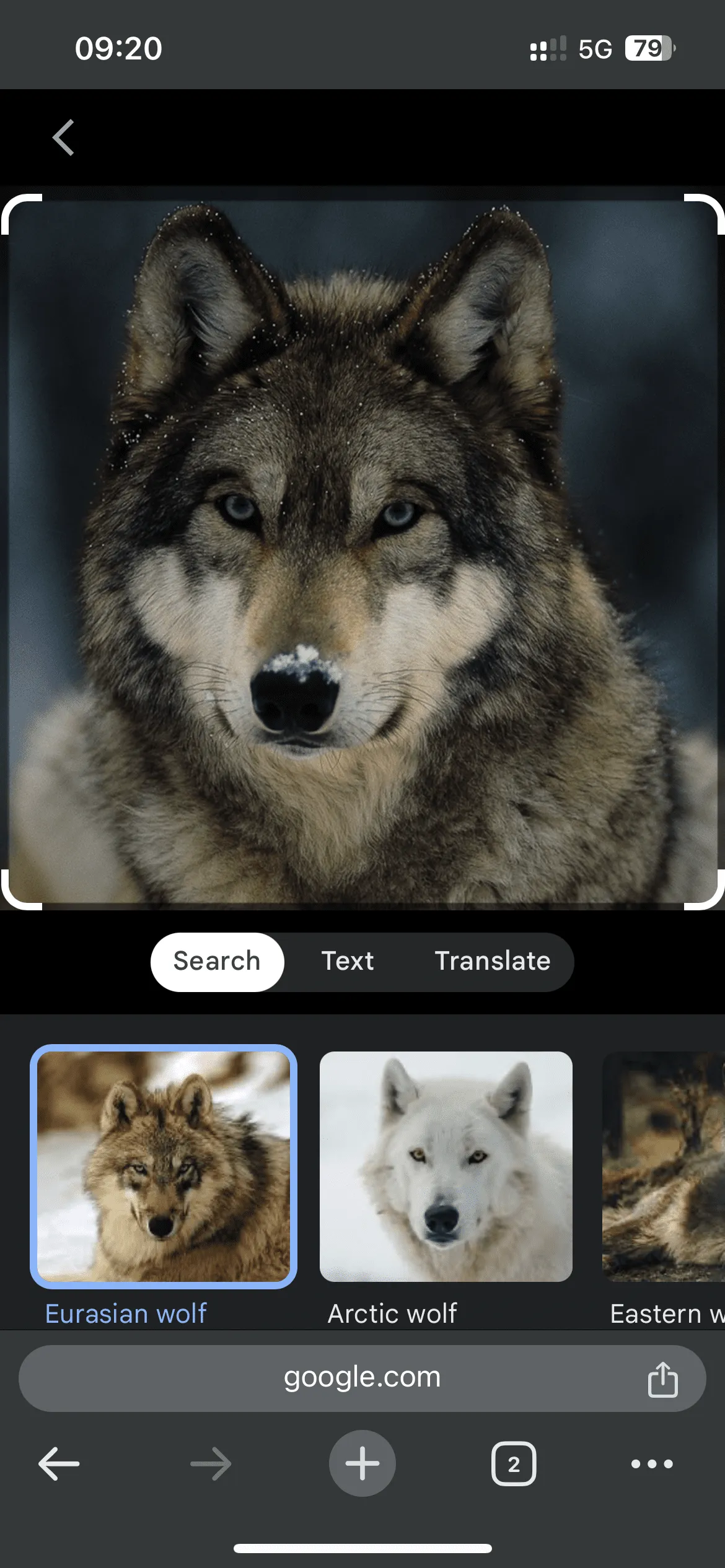Screen dimensions: 725x1568
Task: Share this page
Action: pyautogui.click(x=662, y=1379)
